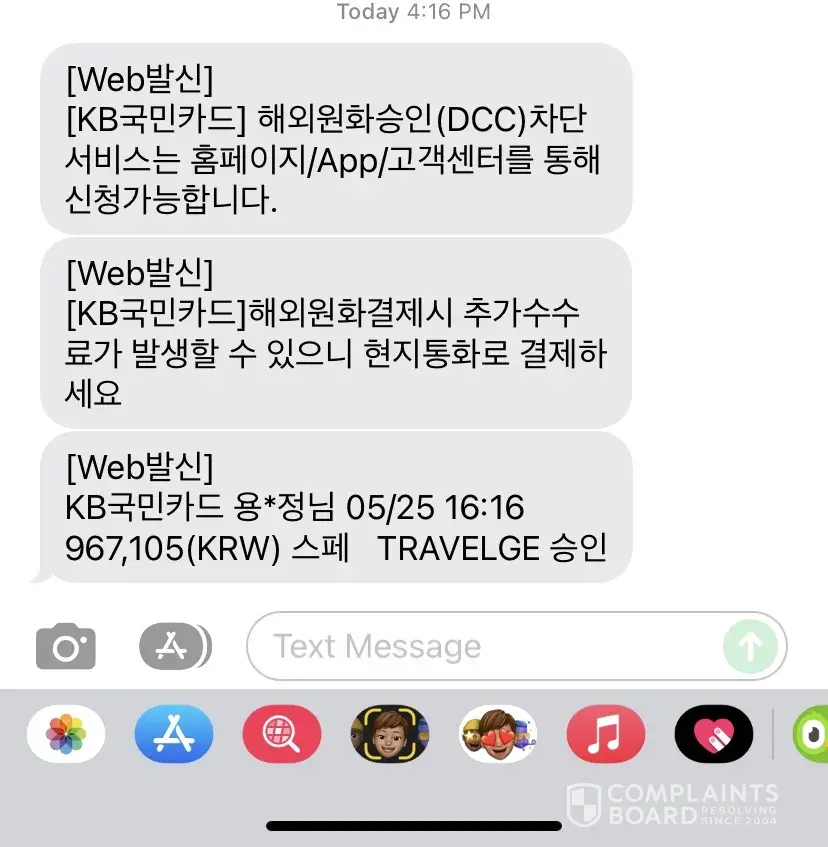Open the Memoji app in the drawer
The width and height of the screenshot is (828, 847).
390,735
